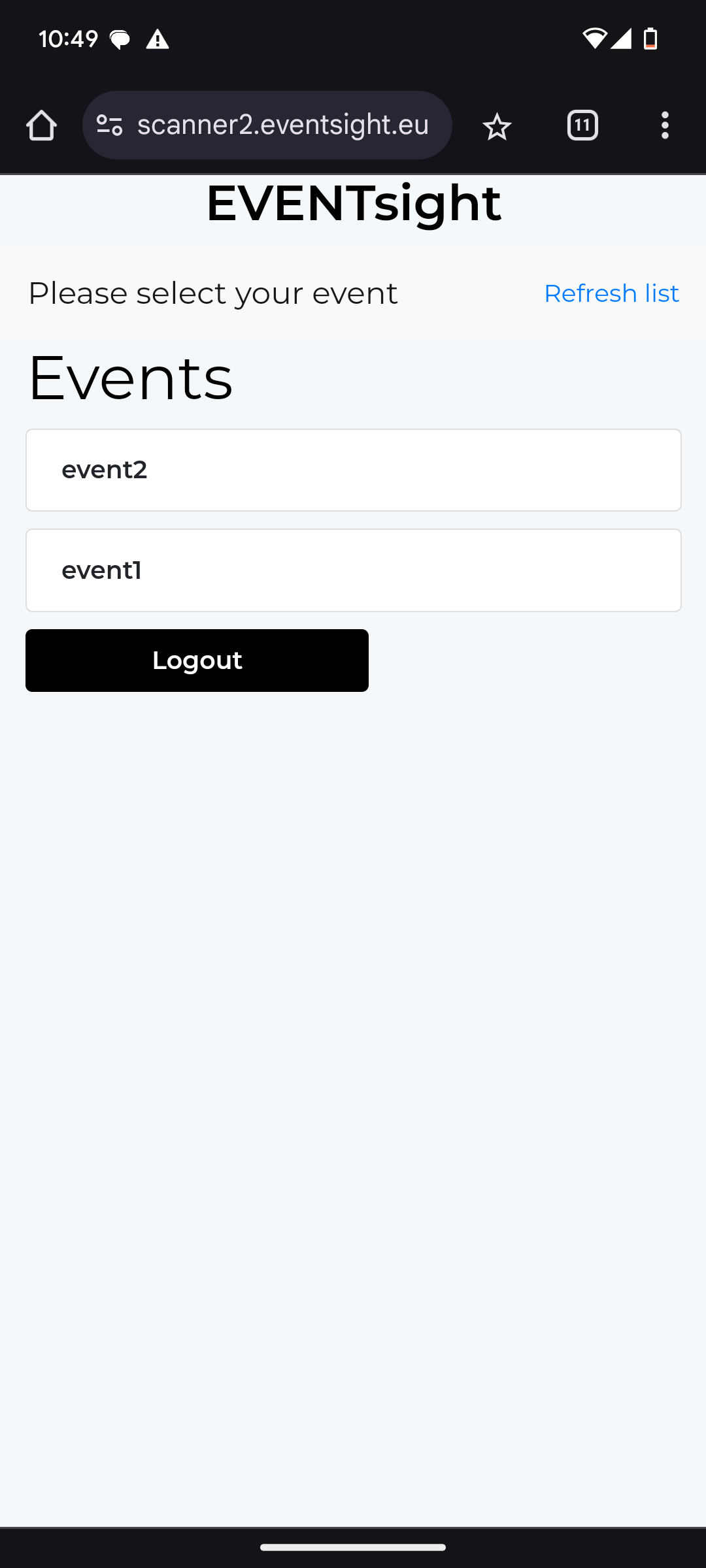
Task: Bookmark this page with the star icon
Action: coord(497,125)
